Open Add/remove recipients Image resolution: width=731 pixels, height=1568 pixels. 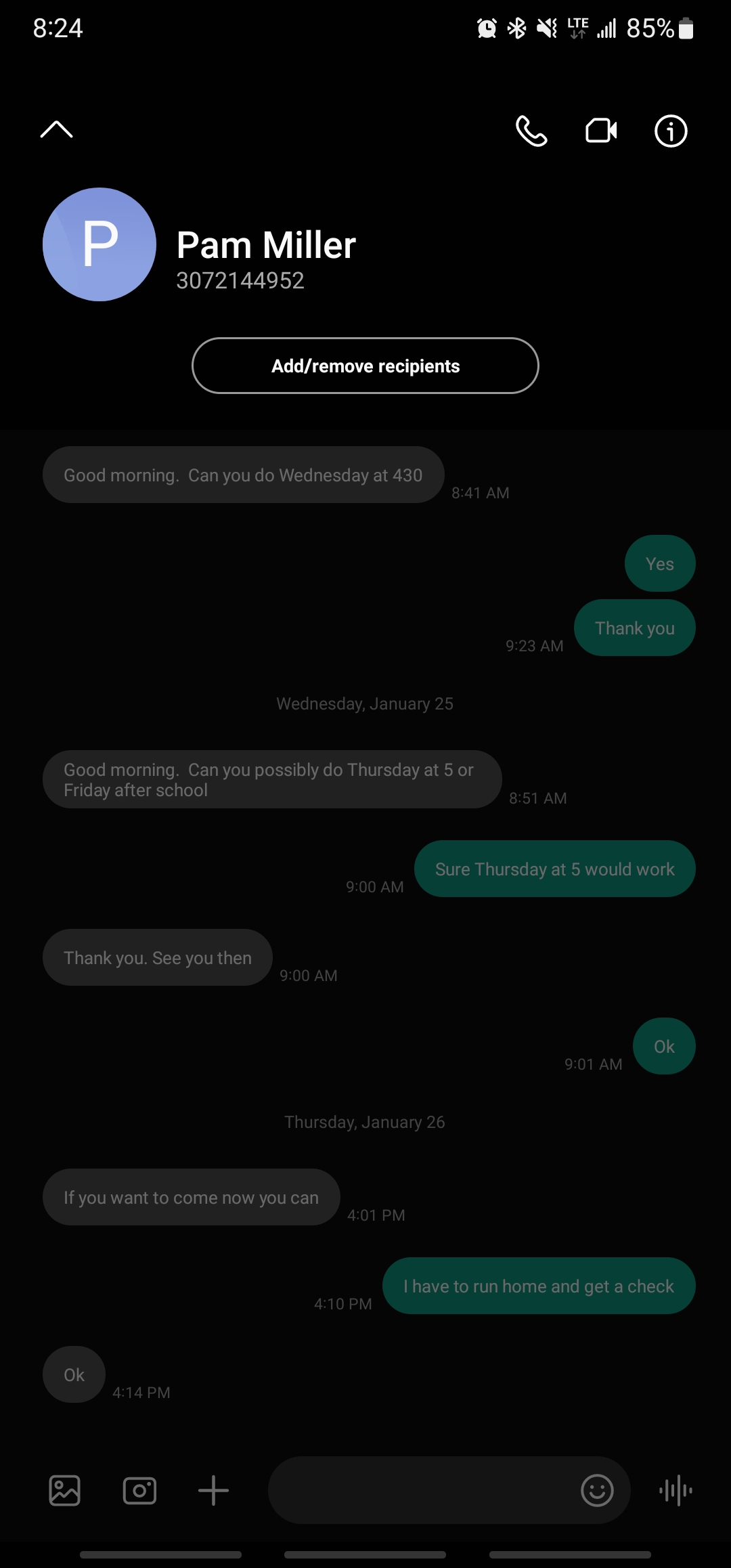[365, 366]
